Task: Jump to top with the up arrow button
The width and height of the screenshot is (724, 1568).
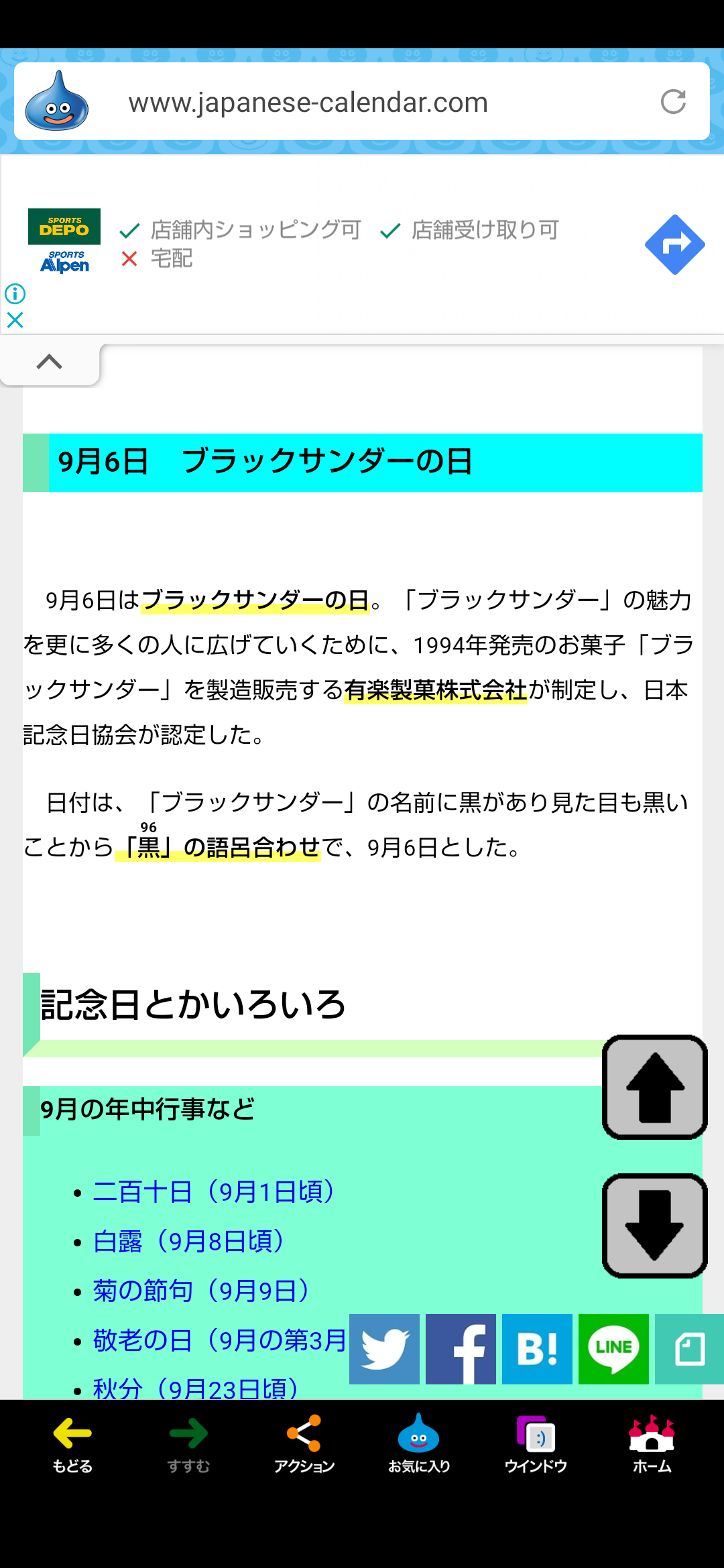Action: pyautogui.click(x=655, y=1087)
